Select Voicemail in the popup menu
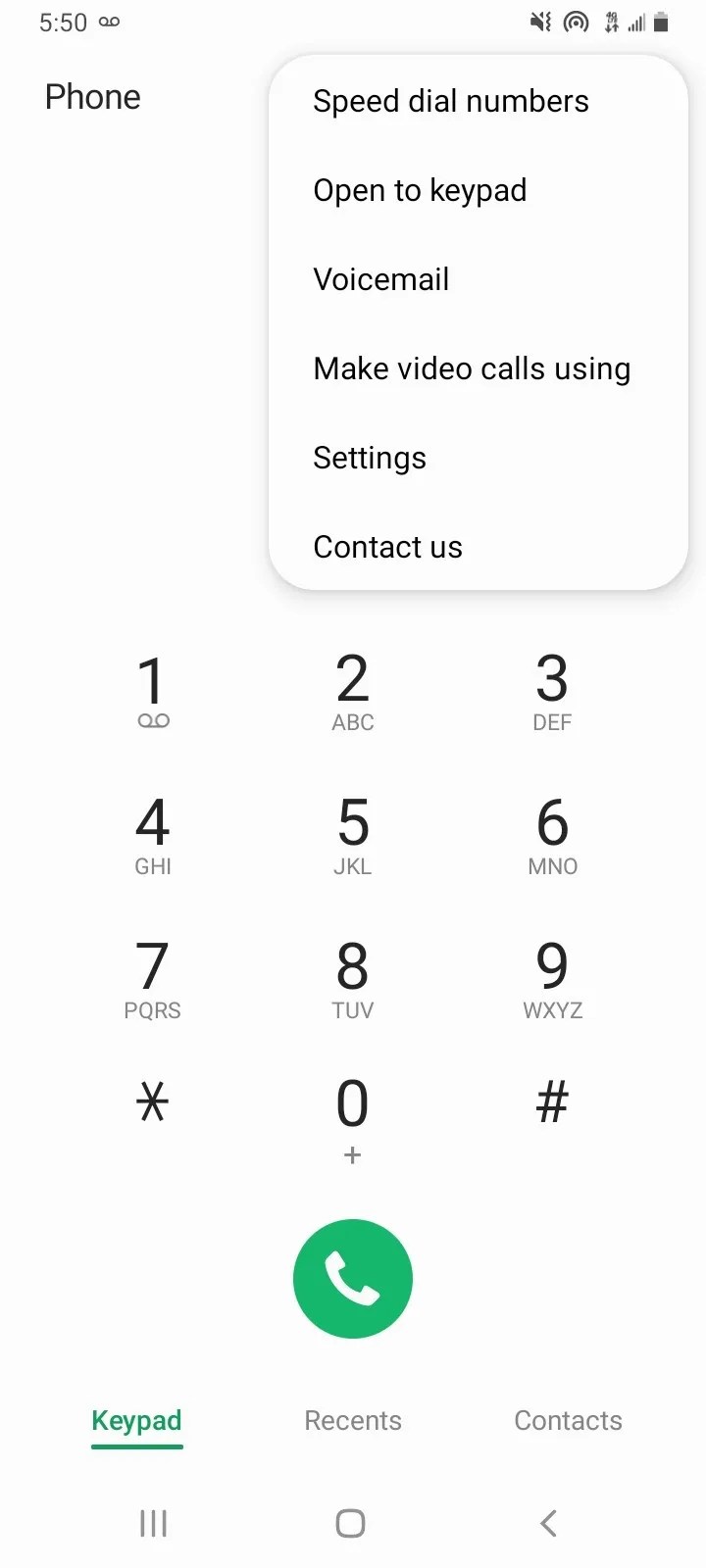Image resolution: width=706 pixels, height=1568 pixels. point(381,279)
